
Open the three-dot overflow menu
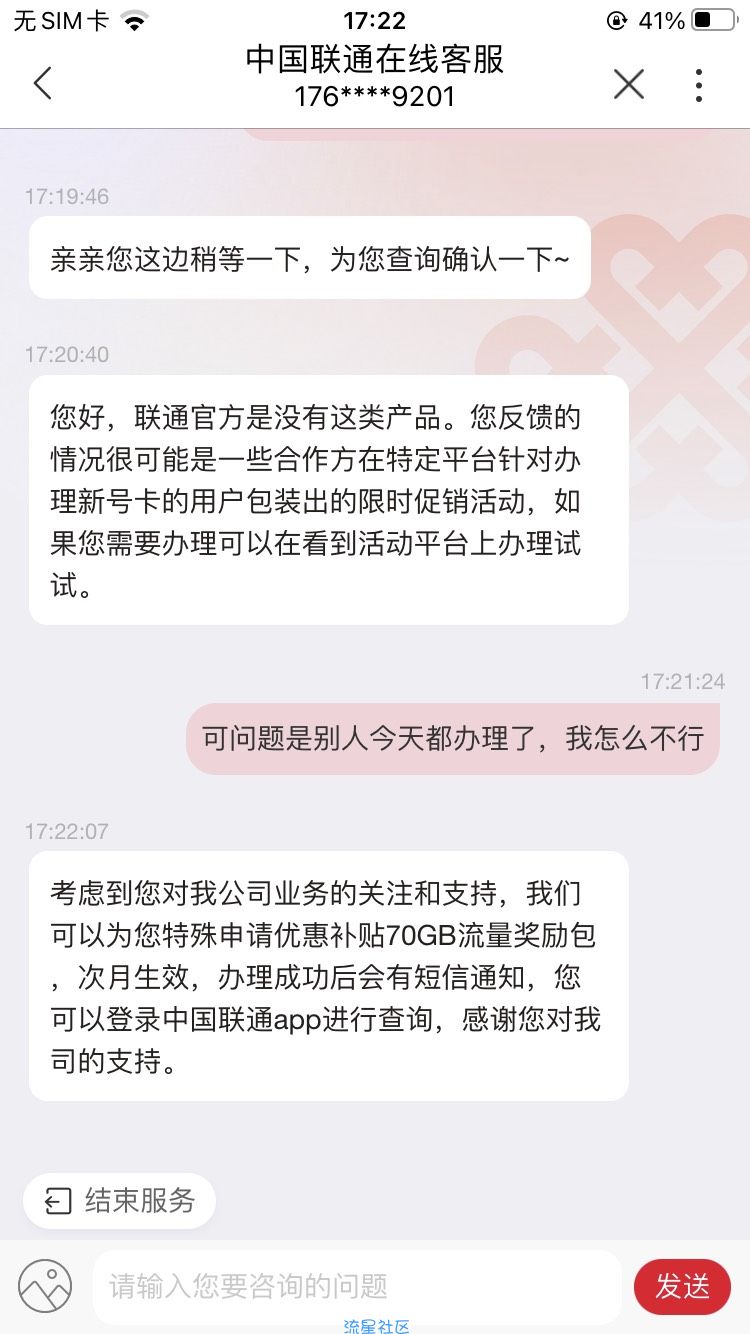click(699, 84)
